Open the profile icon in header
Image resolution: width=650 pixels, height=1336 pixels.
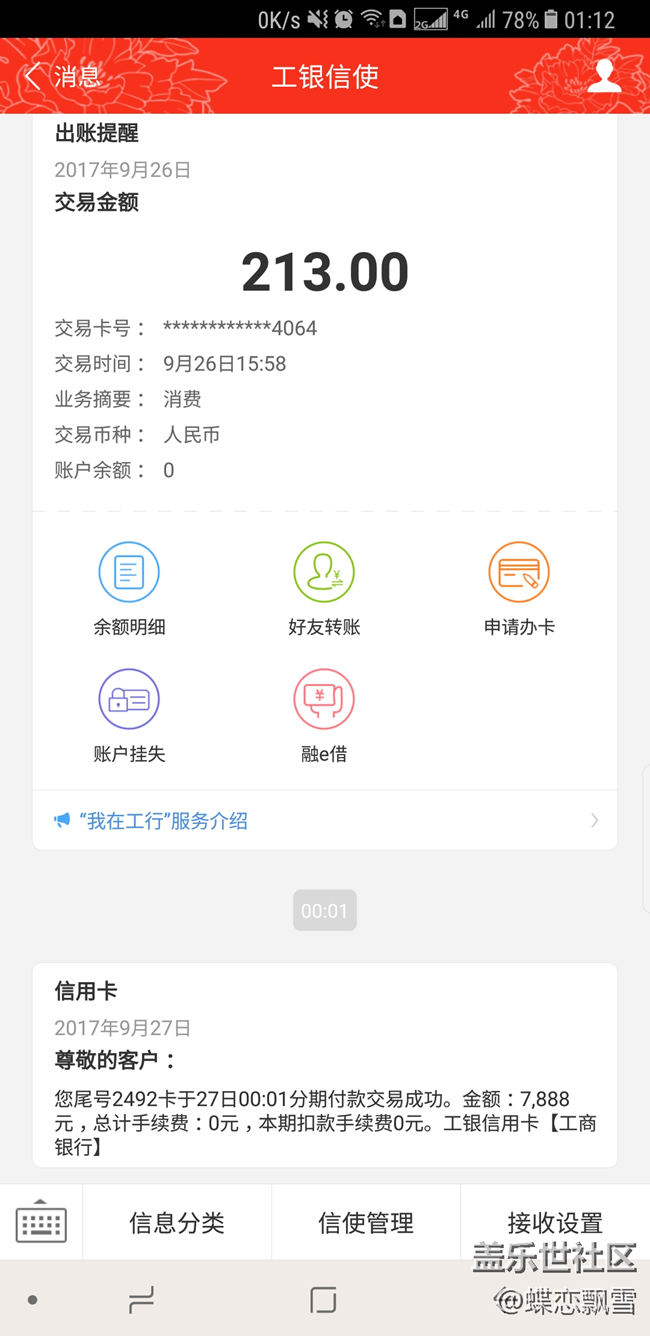604,77
